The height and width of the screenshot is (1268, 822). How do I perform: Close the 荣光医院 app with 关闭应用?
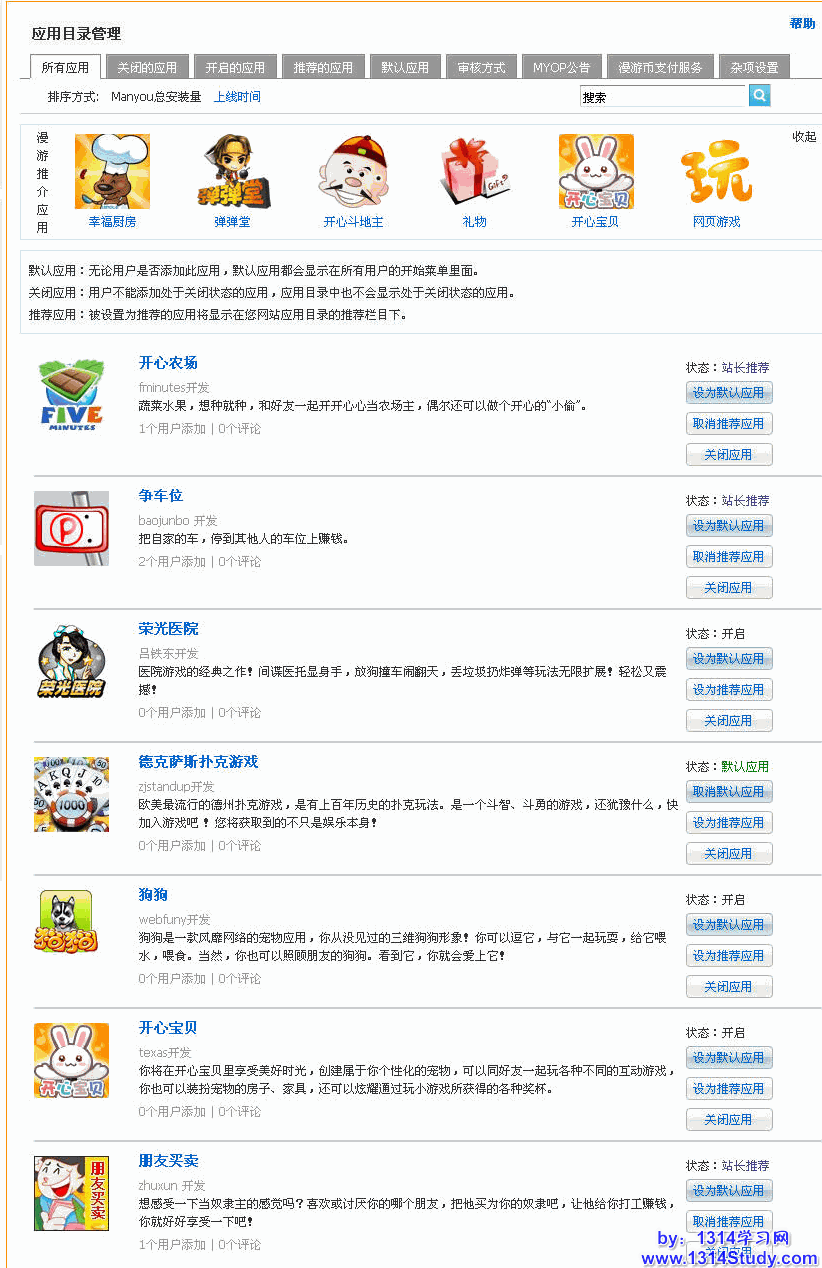(x=729, y=721)
